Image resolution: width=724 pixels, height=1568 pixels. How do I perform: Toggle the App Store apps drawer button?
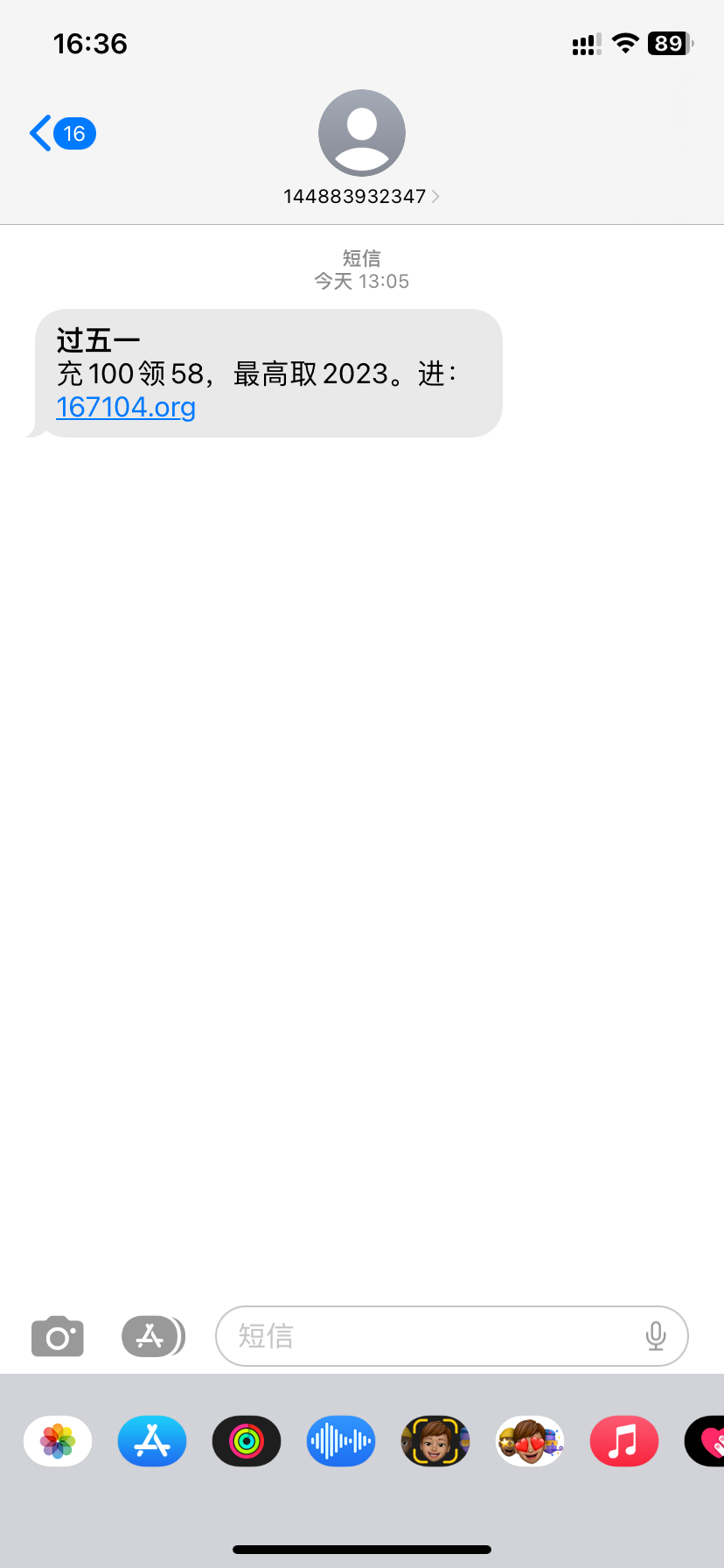tap(152, 1337)
